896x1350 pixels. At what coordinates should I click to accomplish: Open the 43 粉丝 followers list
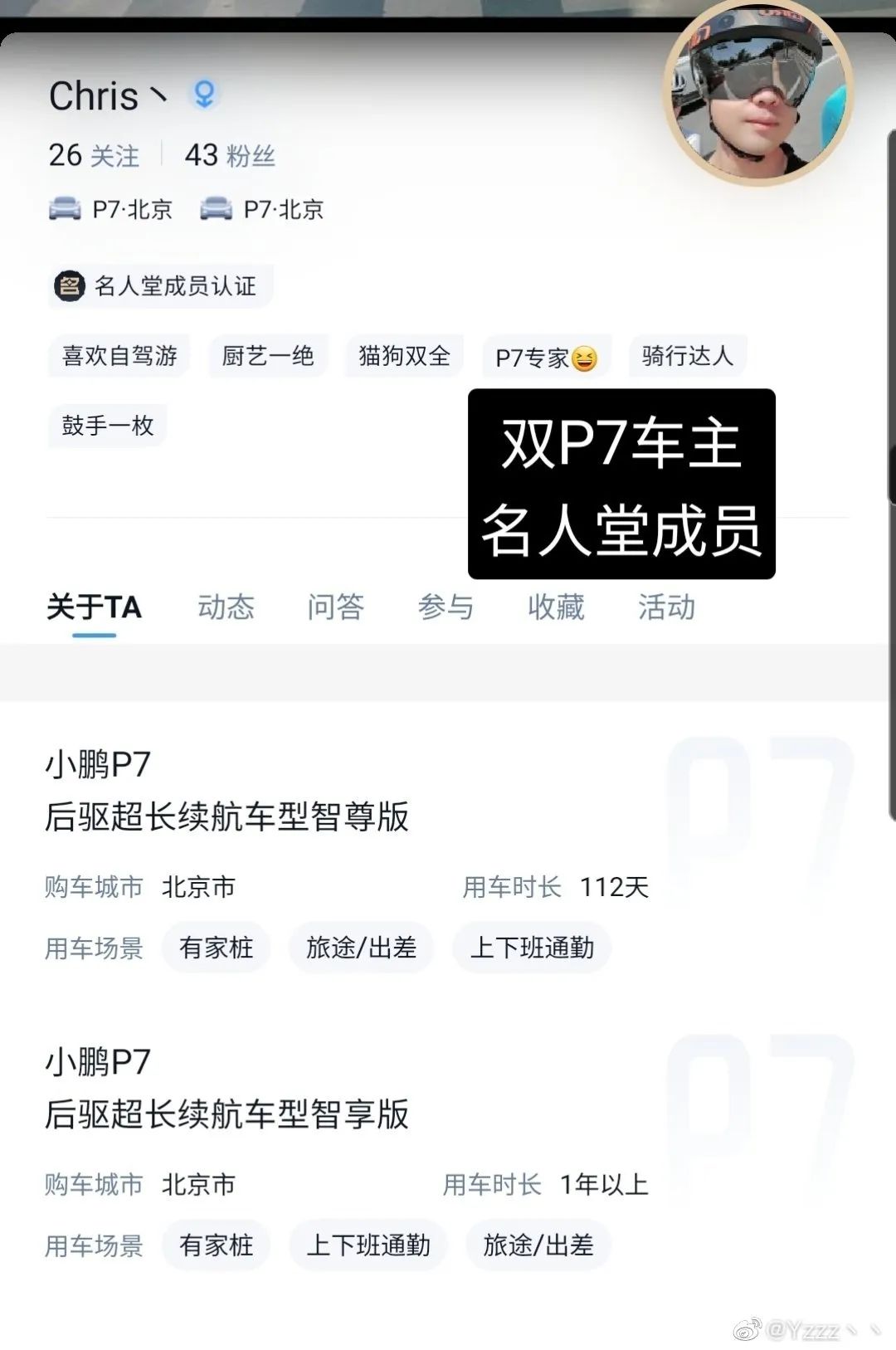(230, 155)
